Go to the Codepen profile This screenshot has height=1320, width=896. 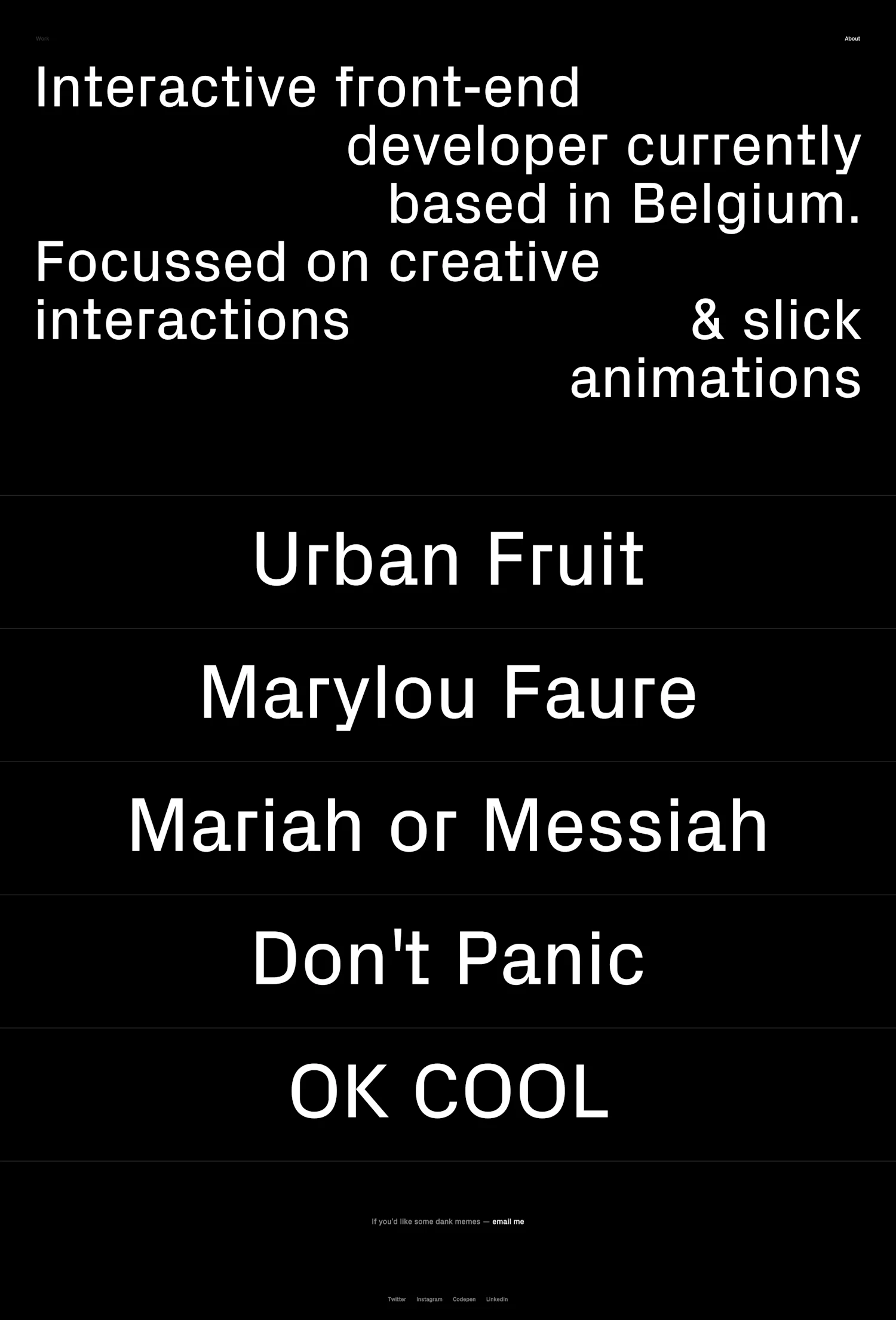click(464, 1299)
